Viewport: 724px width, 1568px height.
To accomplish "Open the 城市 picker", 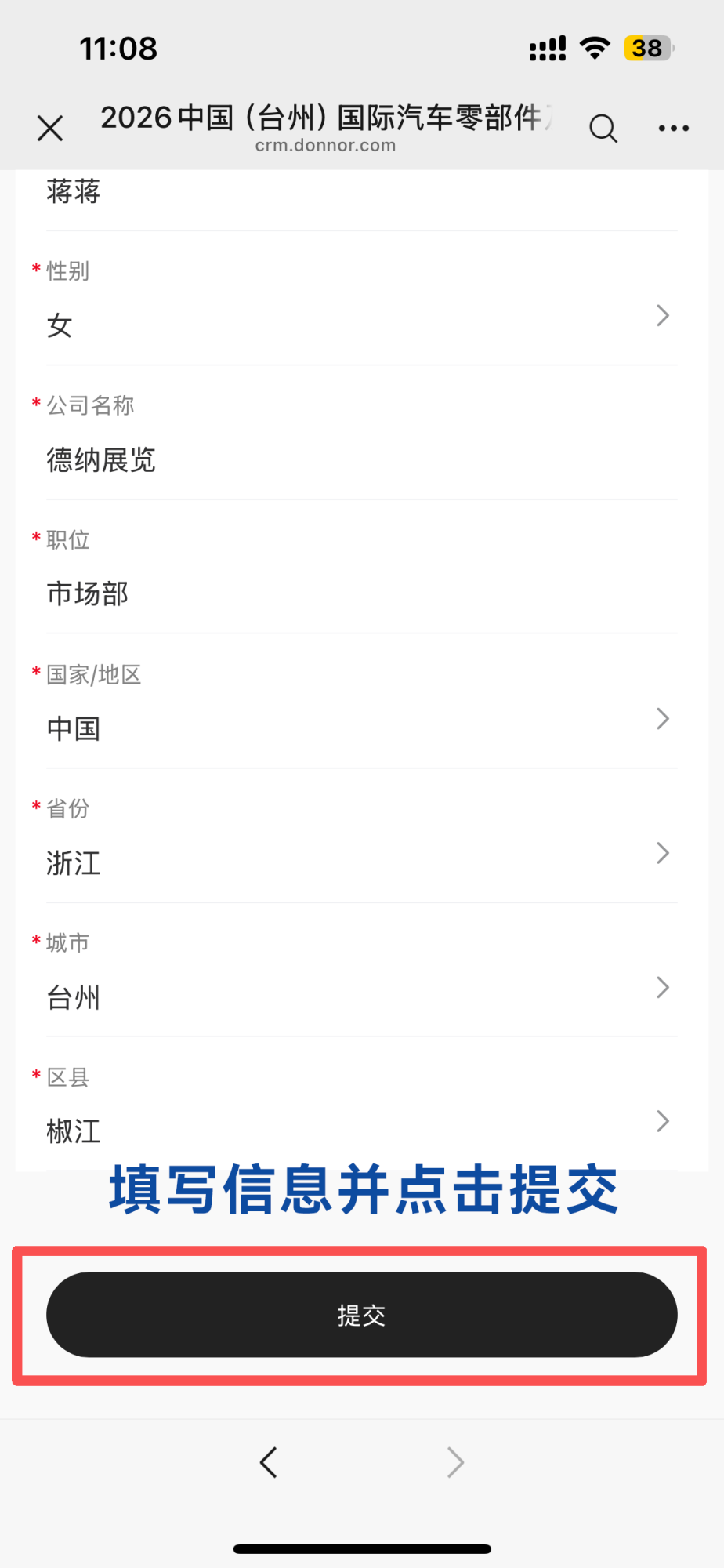I will click(x=360, y=997).
